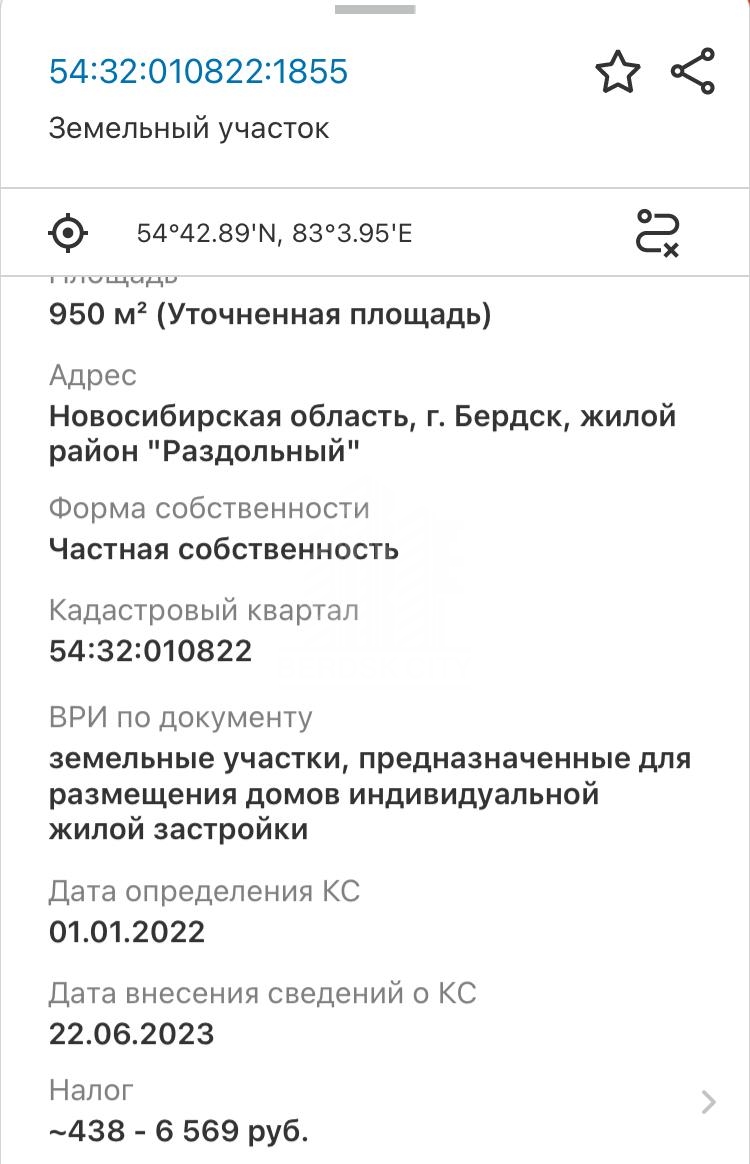
Task: Center map on parcel with target icon
Action: (68, 233)
